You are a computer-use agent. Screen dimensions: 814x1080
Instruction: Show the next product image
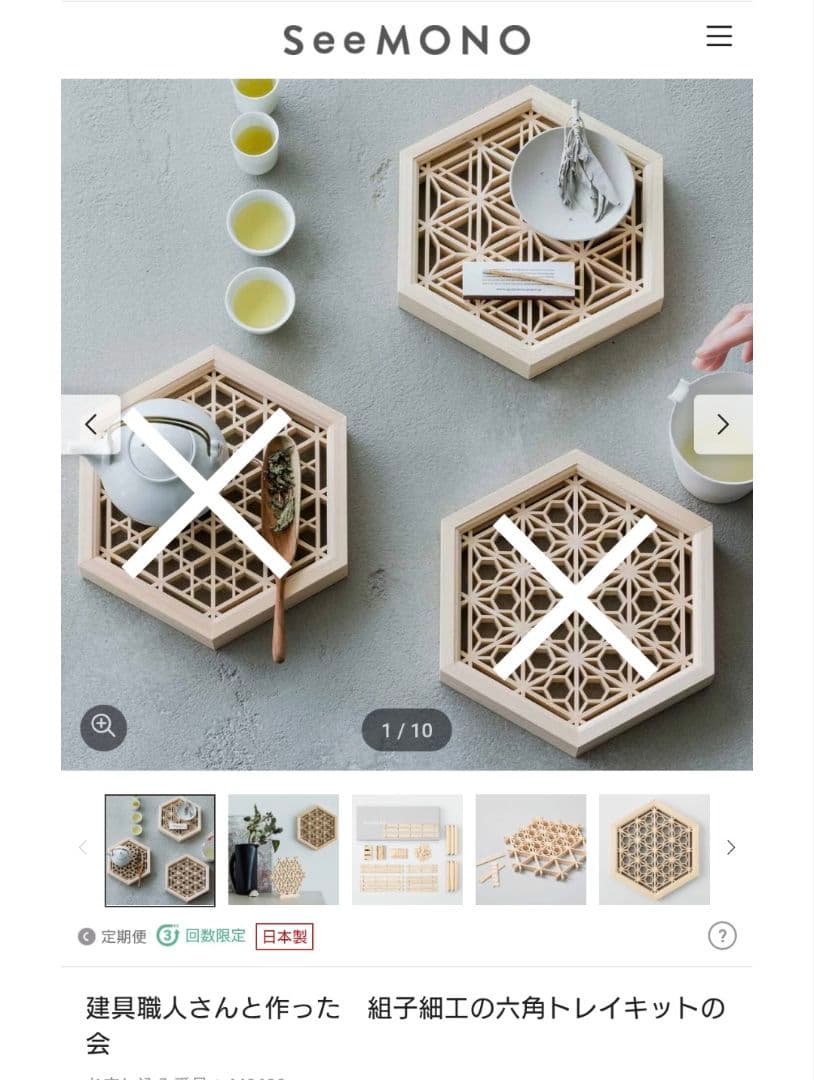(x=722, y=424)
